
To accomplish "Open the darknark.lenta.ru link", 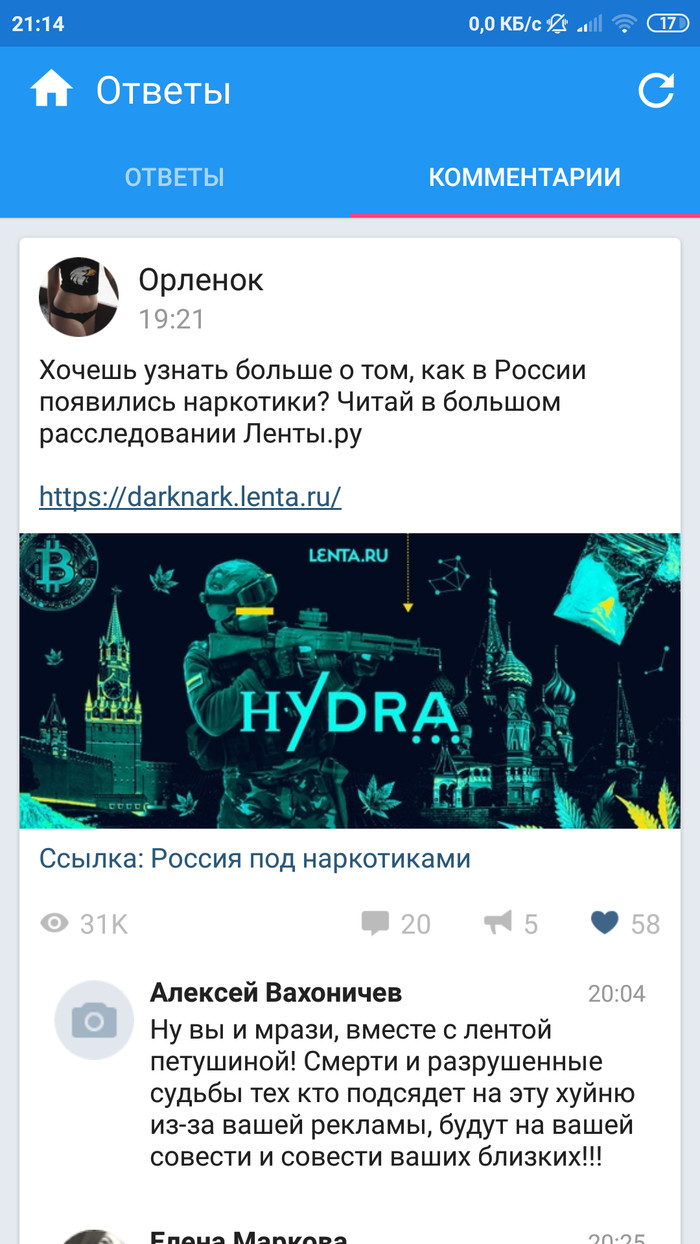I will point(190,496).
